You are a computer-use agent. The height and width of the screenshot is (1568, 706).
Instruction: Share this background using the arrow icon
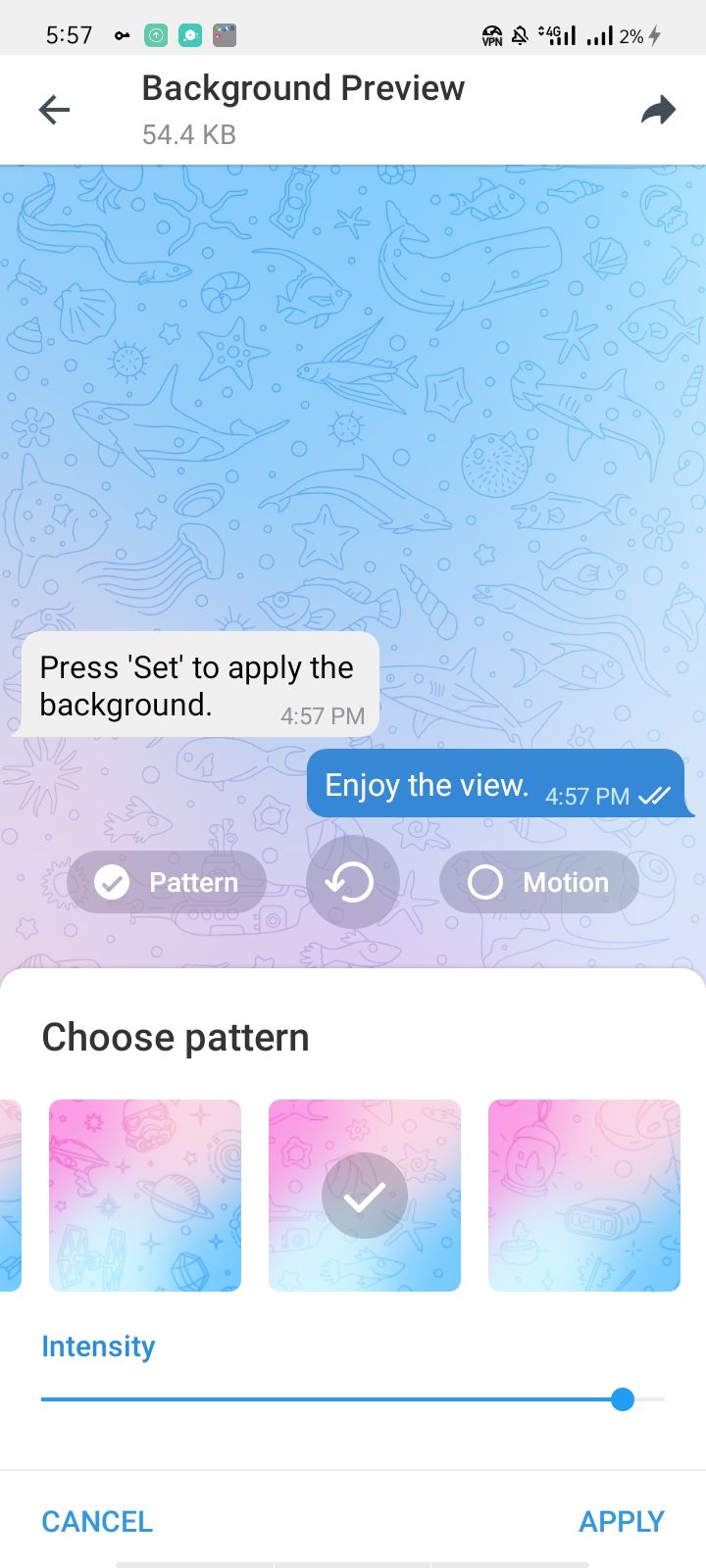pos(658,110)
